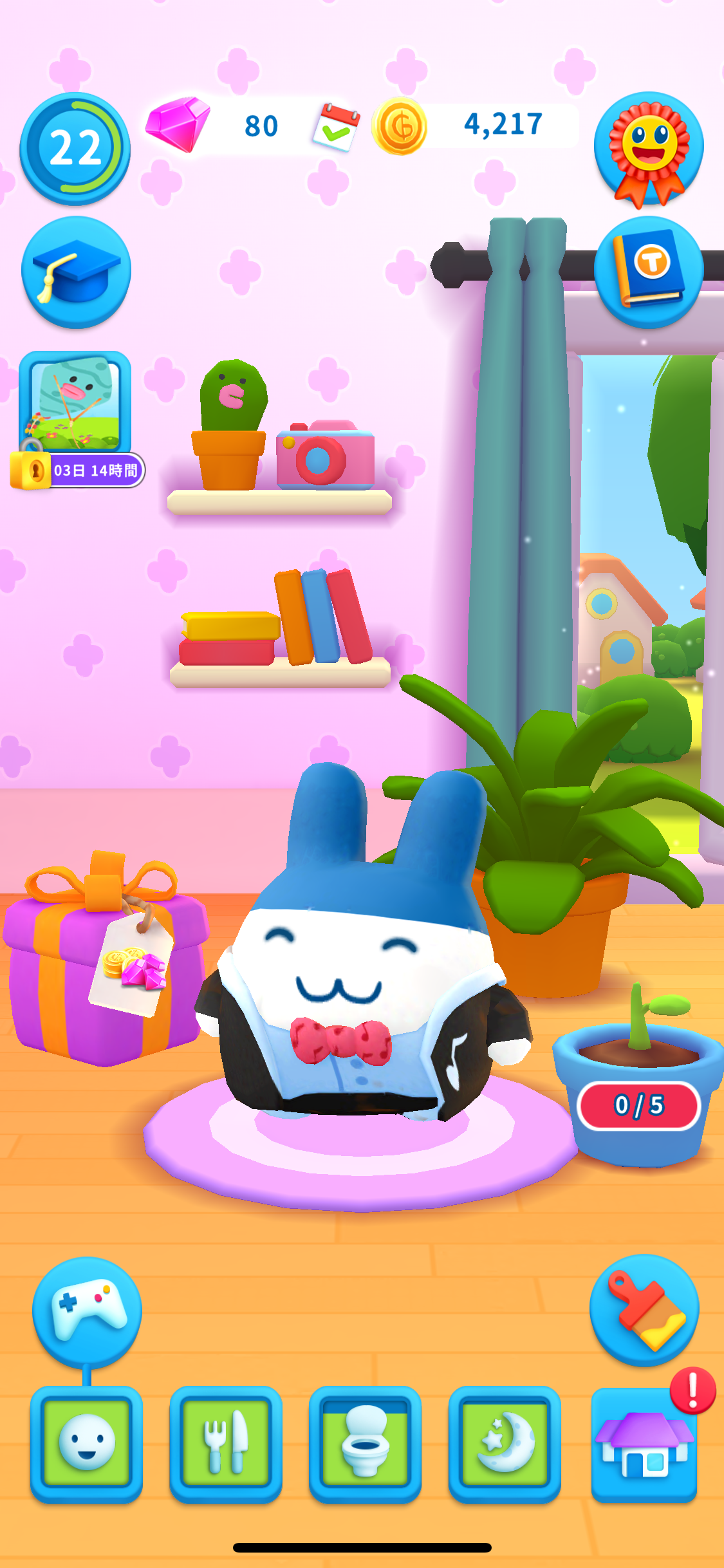Open the house button with alert

644,1444
